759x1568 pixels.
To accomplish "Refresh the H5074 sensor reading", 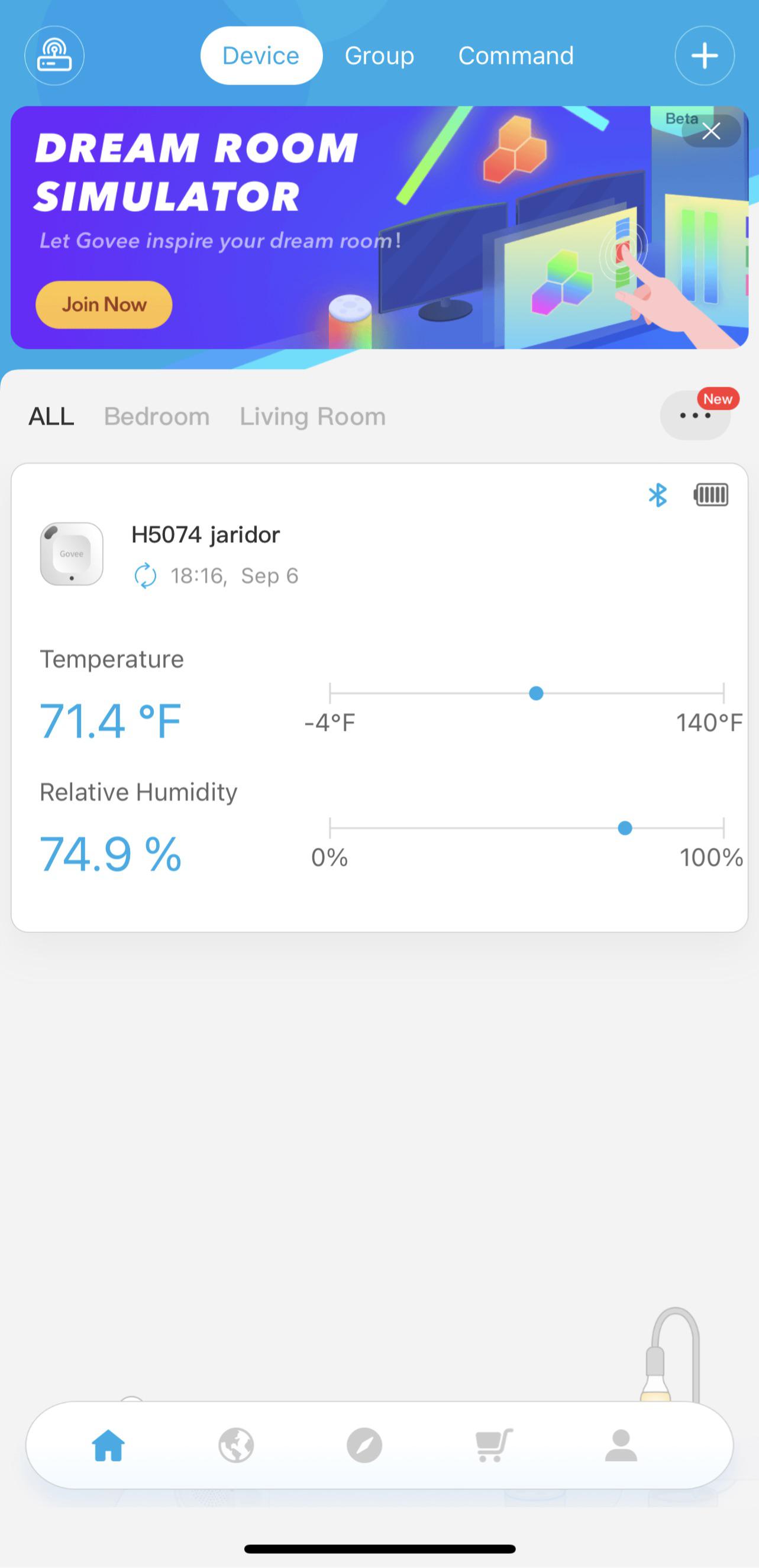I will pyautogui.click(x=146, y=575).
